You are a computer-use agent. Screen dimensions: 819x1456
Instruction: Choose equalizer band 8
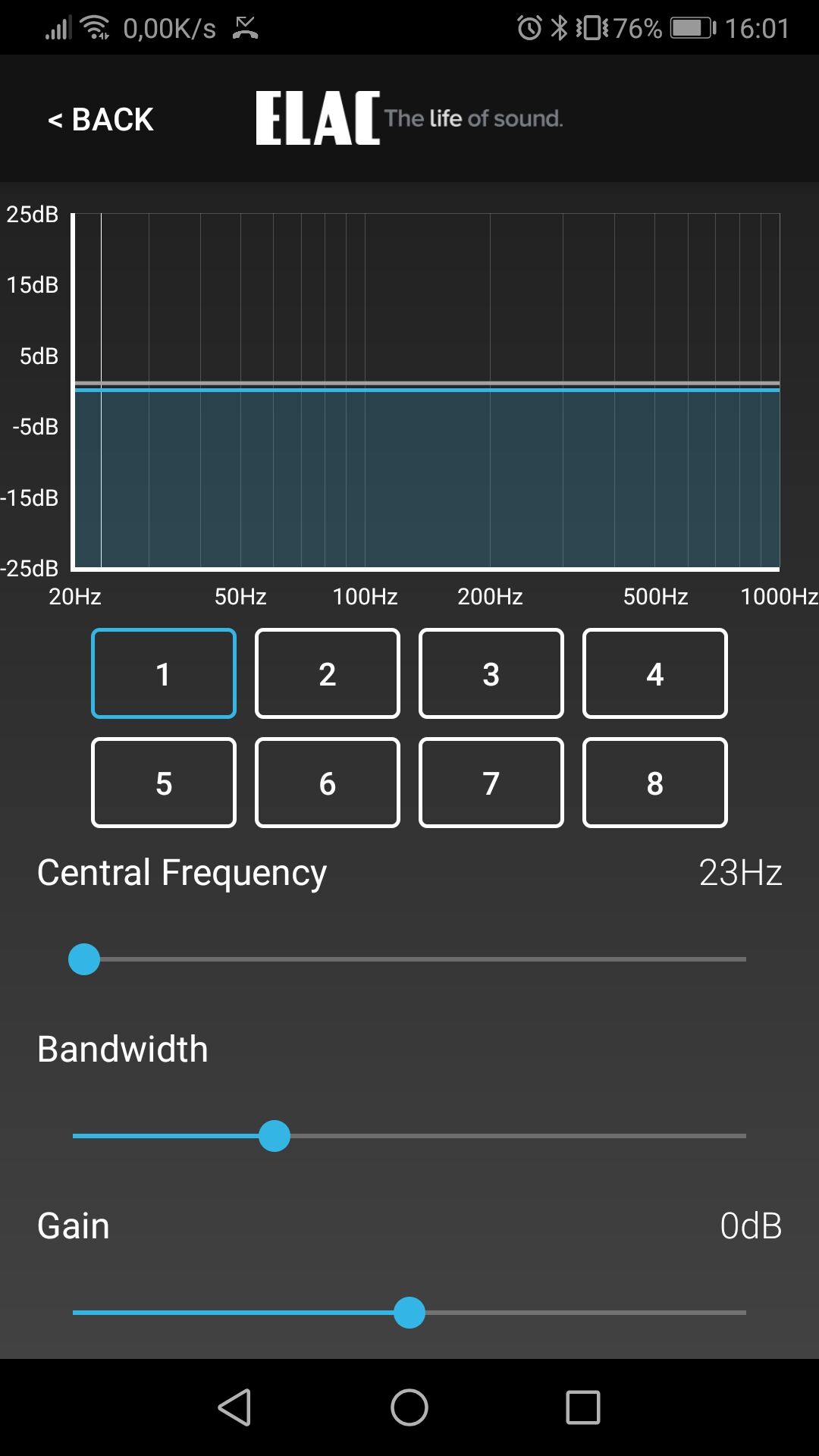point(655,783)
